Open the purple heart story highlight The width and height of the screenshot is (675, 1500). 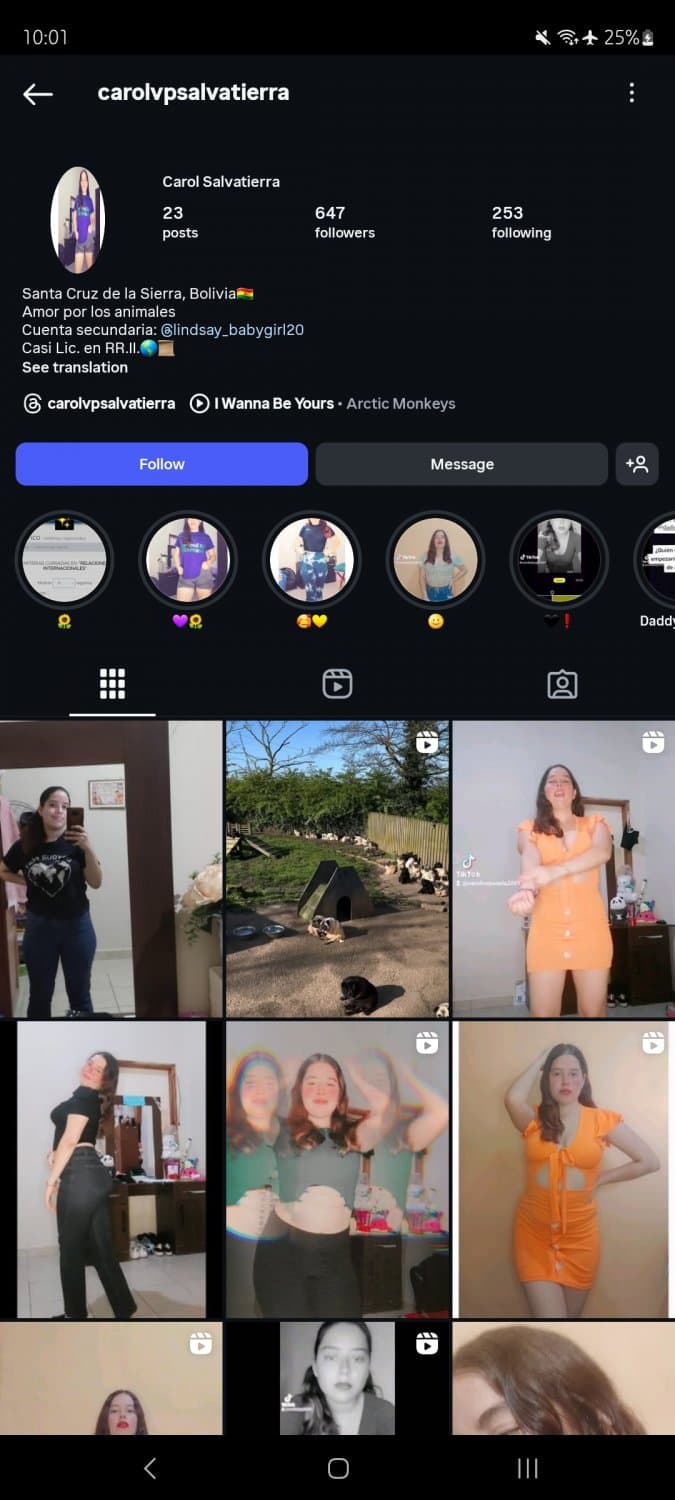188,560
